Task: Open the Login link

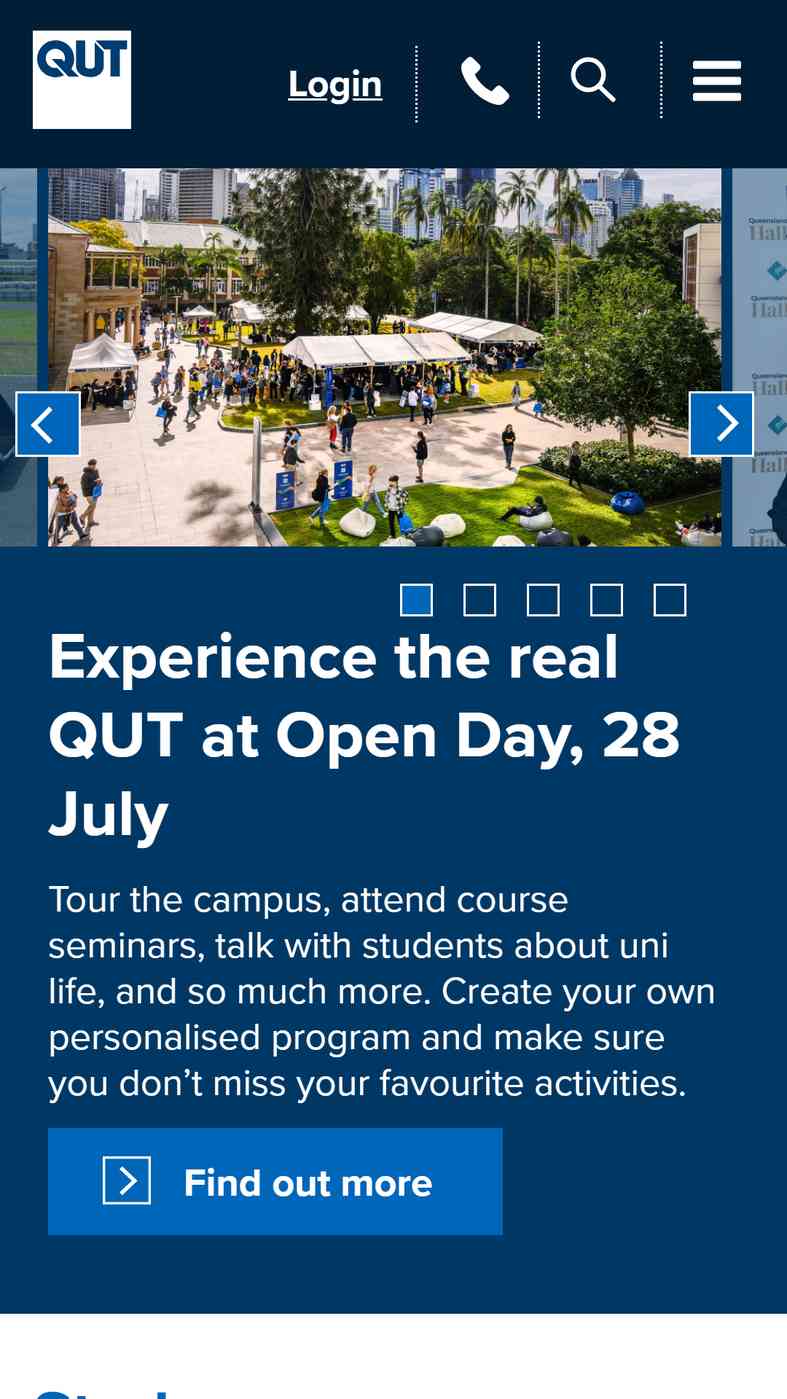Action: 335,84
